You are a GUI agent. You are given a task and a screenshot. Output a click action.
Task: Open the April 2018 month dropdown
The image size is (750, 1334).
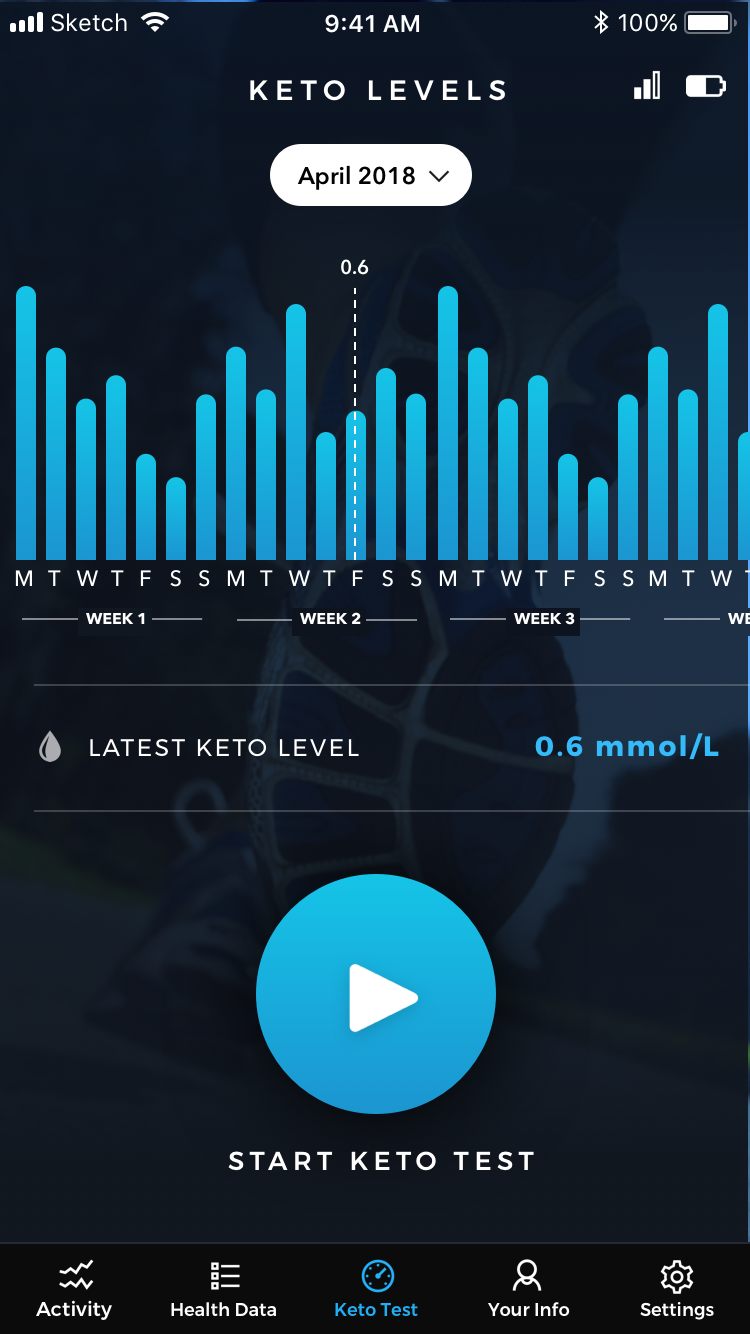point(370,176)
